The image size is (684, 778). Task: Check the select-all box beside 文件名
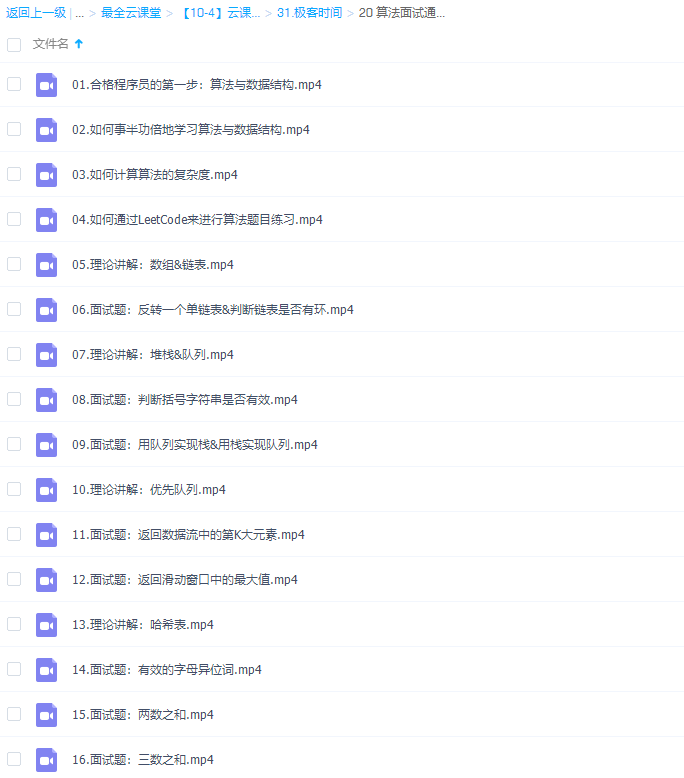tap(14, 45)
